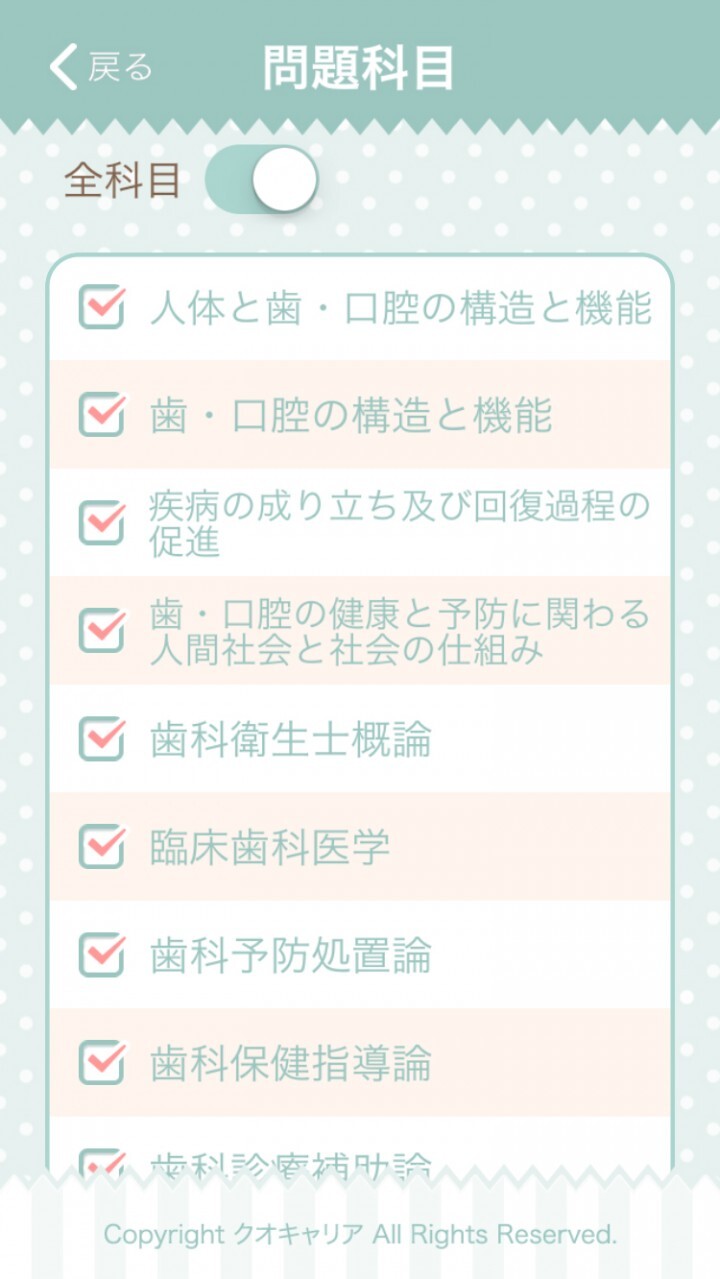This screenshot has width=720, height=1279.
Task: Disable the 全科目 toggle switch
Action: click(x=260, y=178)
